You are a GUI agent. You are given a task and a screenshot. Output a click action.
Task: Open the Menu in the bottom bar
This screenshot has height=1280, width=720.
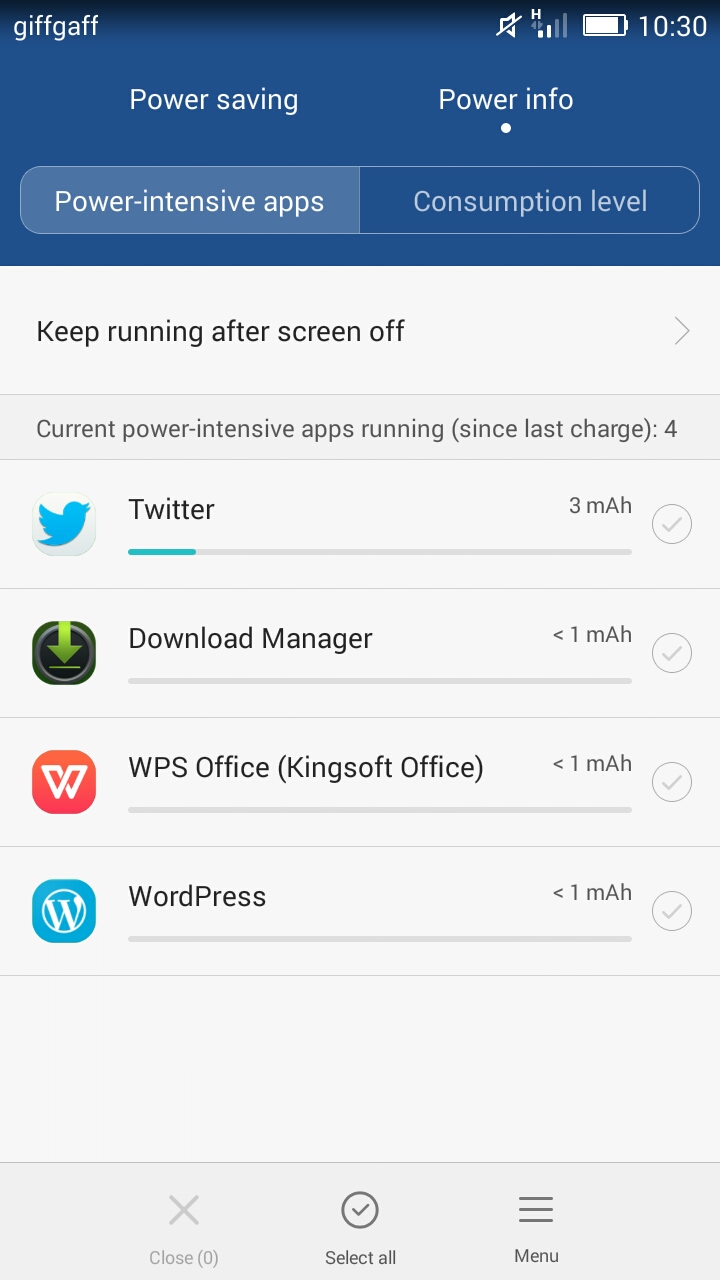pos(536,1229)
